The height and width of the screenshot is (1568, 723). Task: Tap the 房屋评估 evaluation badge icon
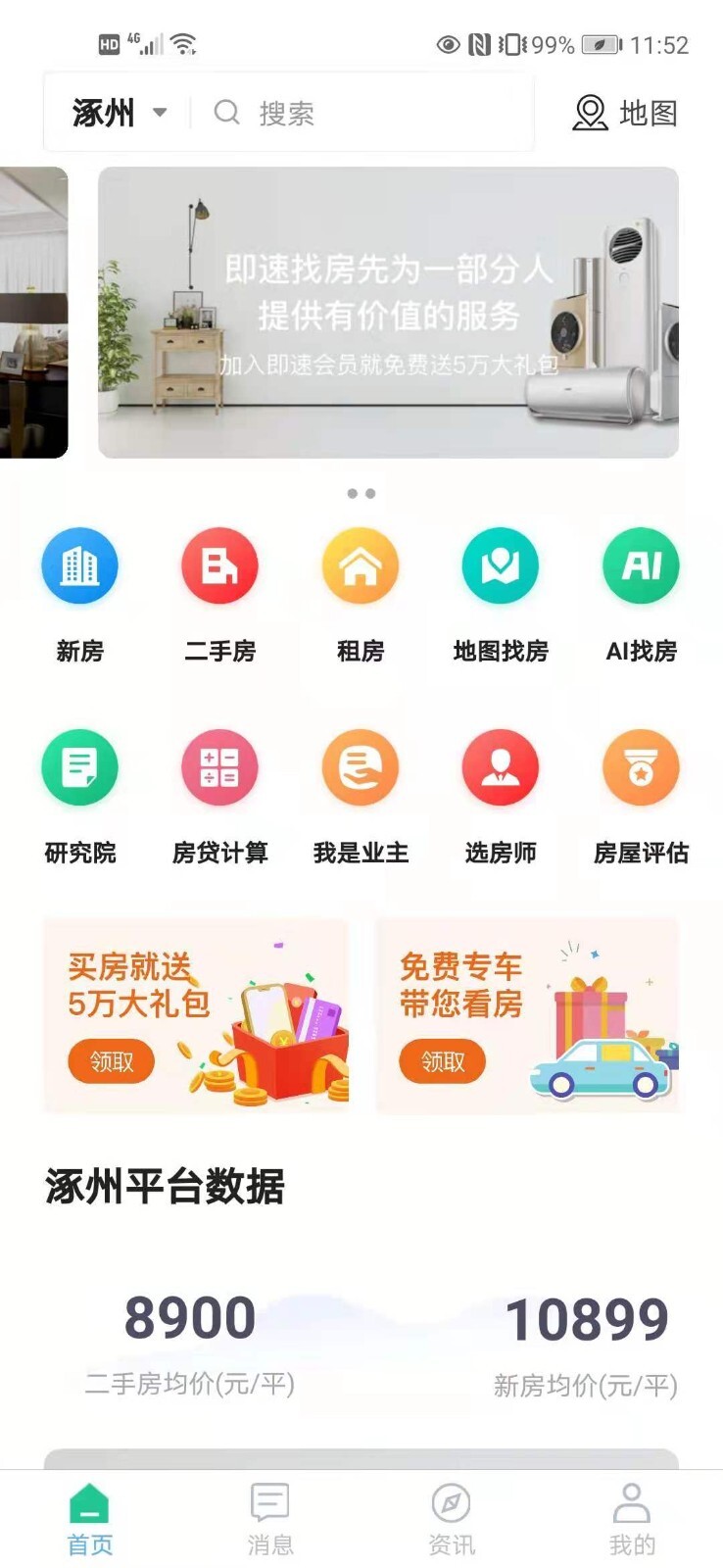point(640,767)
